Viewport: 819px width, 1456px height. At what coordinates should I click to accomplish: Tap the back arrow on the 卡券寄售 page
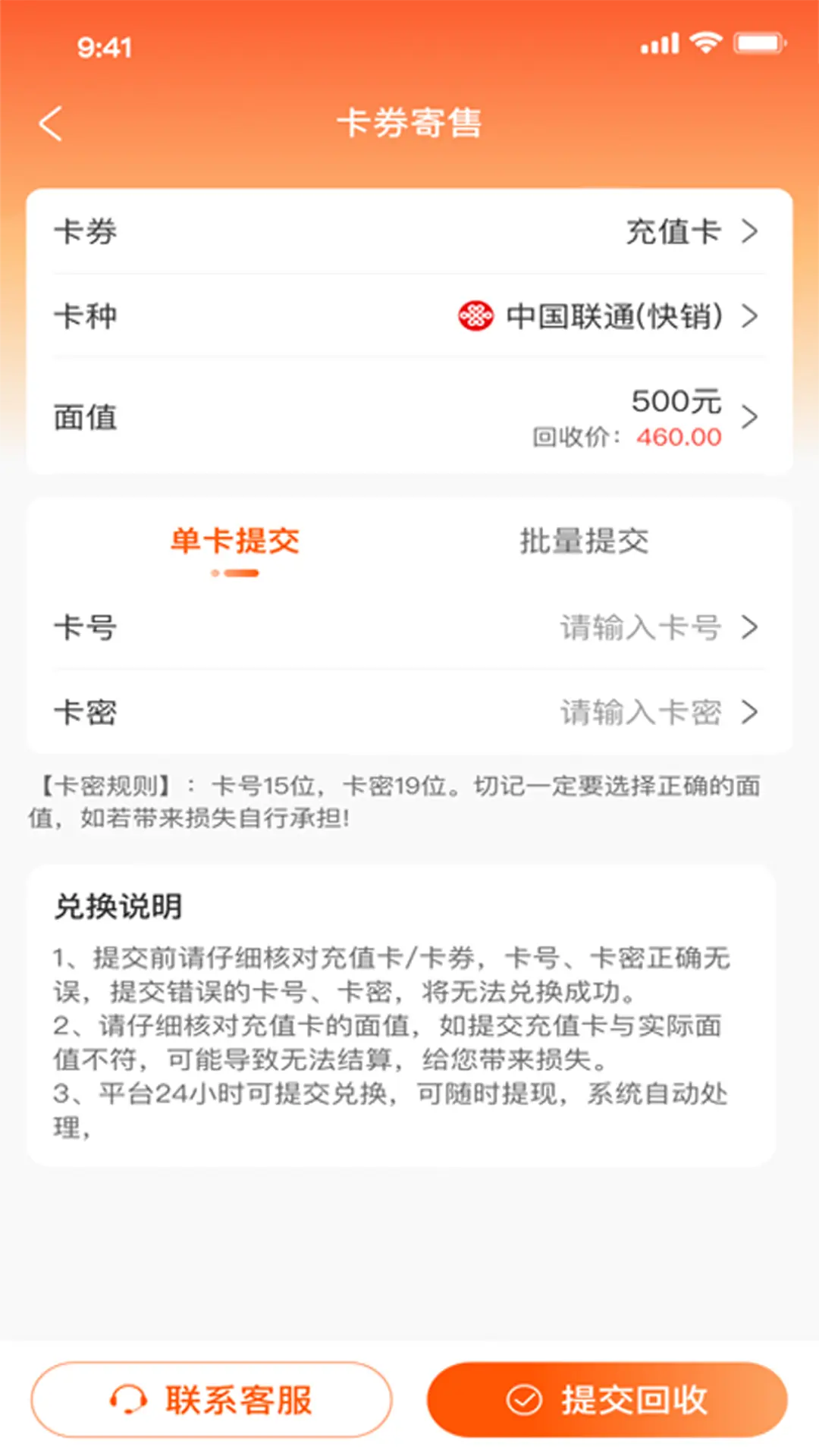(52, 123)
